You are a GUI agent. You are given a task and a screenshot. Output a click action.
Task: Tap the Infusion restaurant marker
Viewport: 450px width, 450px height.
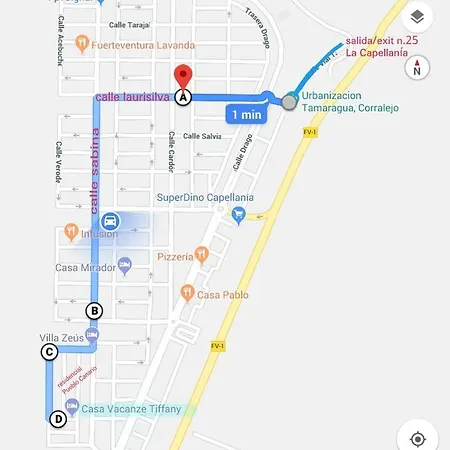coord(71,232)
